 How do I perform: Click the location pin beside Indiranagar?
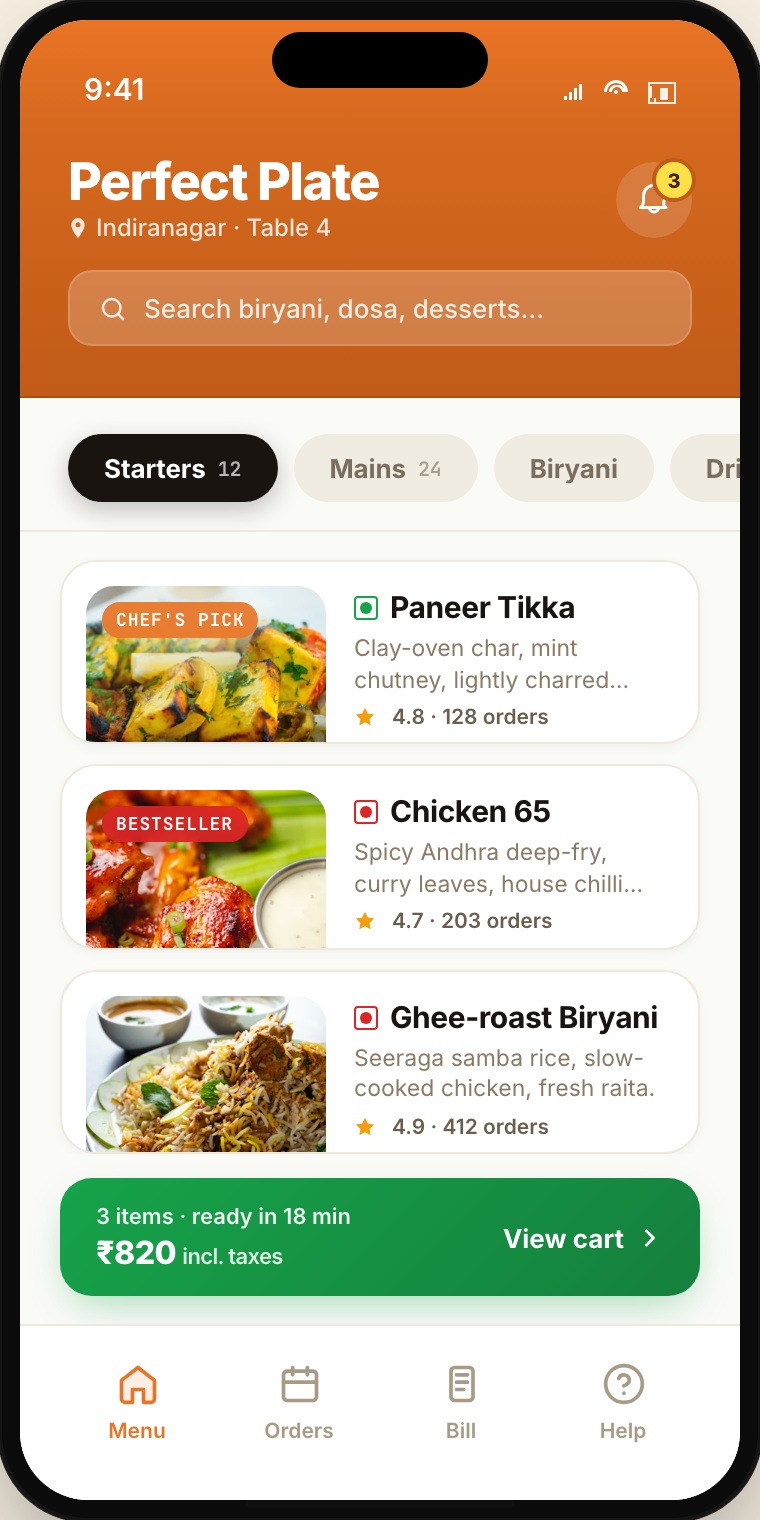point(79,227)
